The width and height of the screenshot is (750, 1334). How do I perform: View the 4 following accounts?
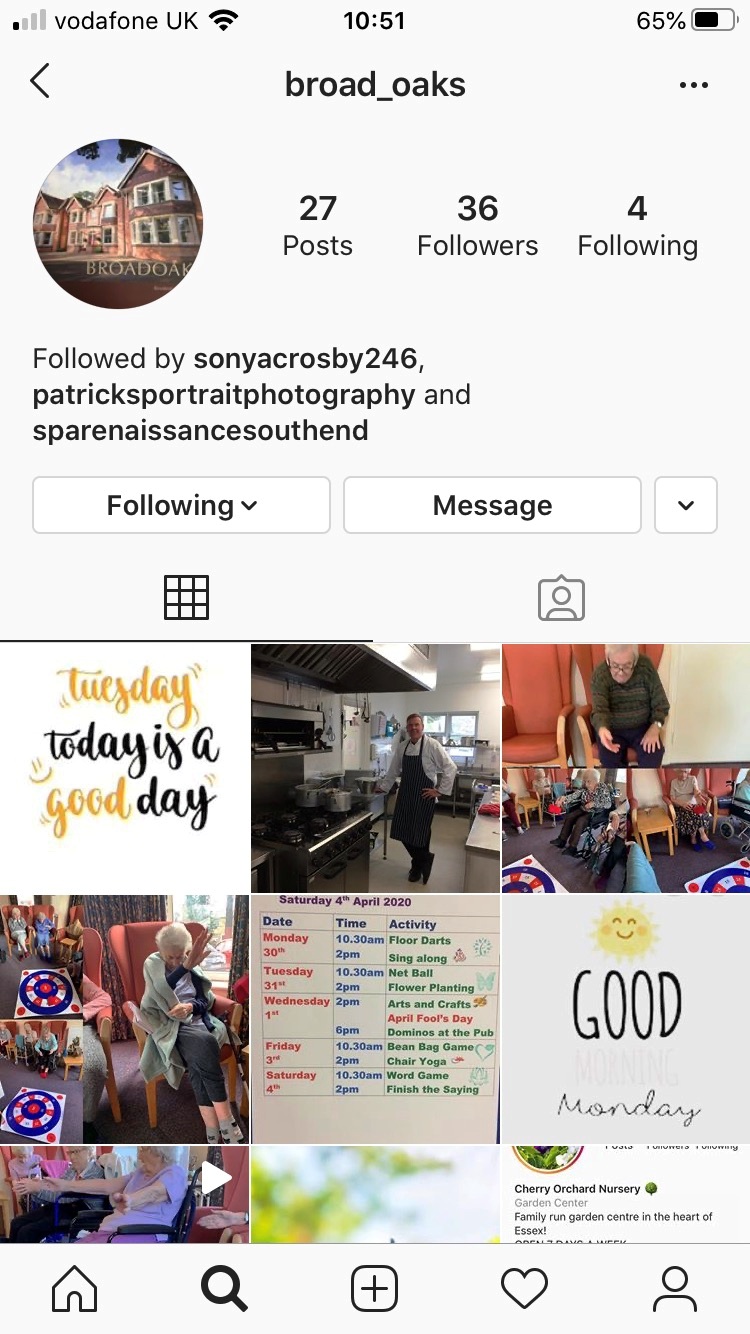637,226
